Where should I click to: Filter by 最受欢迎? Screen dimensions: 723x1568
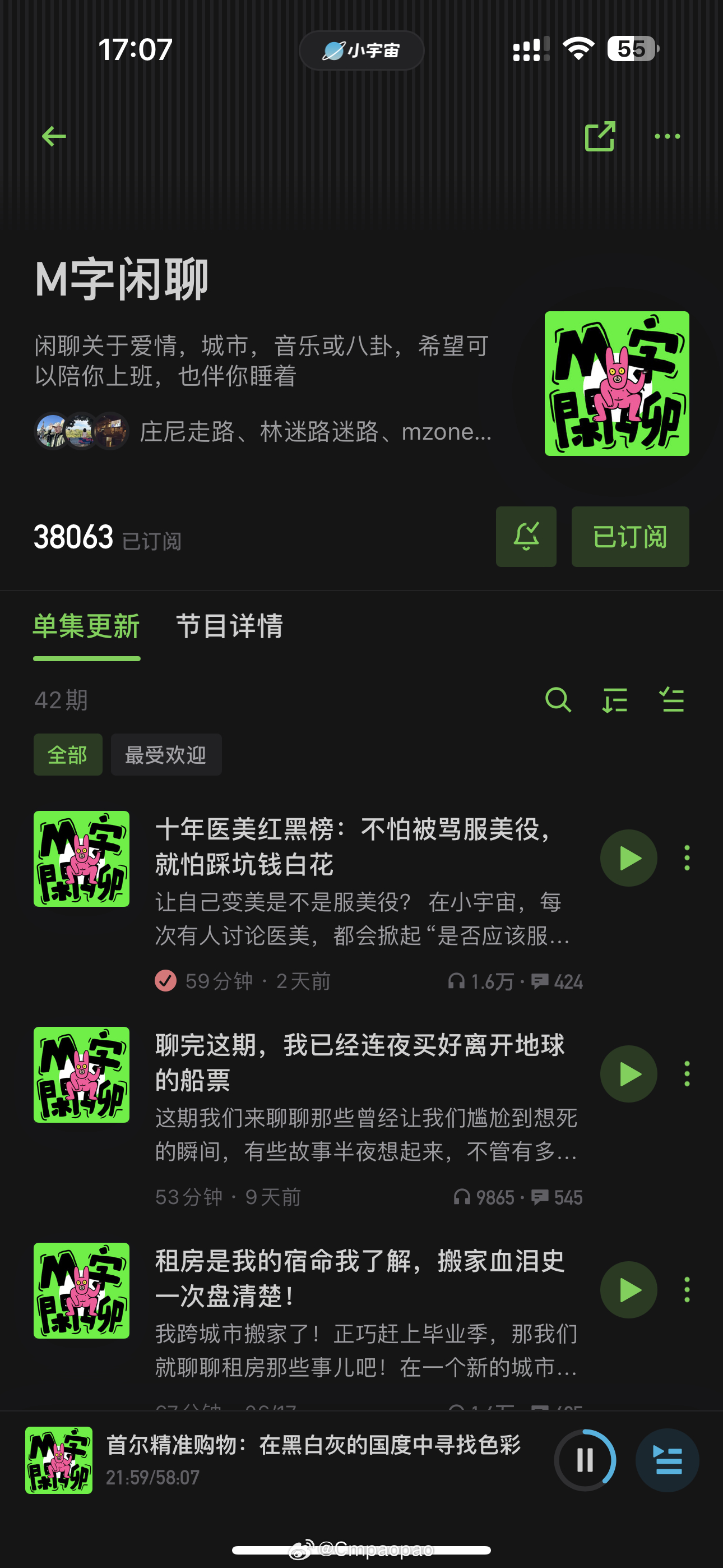click(x=166, y=755)
